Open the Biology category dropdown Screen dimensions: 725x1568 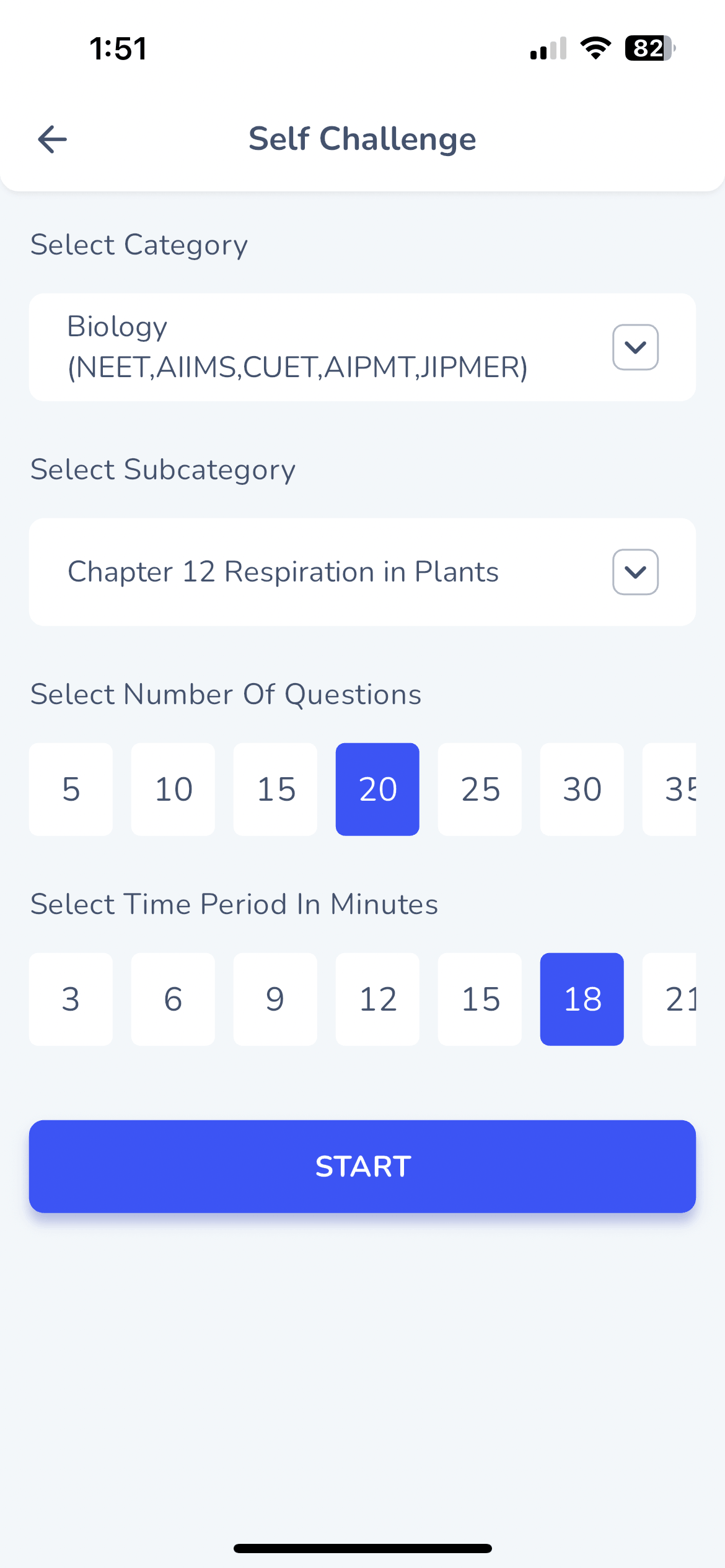635,347
